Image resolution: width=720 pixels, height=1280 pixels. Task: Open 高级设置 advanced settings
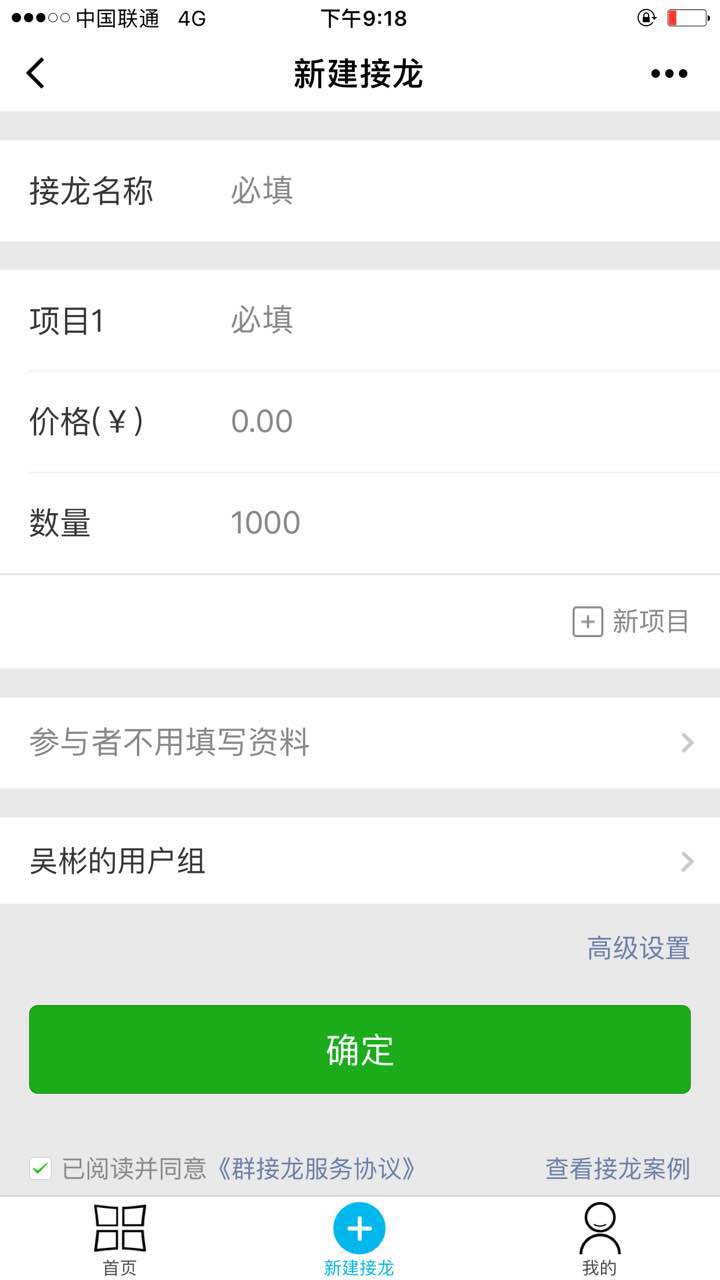point(639,948)
